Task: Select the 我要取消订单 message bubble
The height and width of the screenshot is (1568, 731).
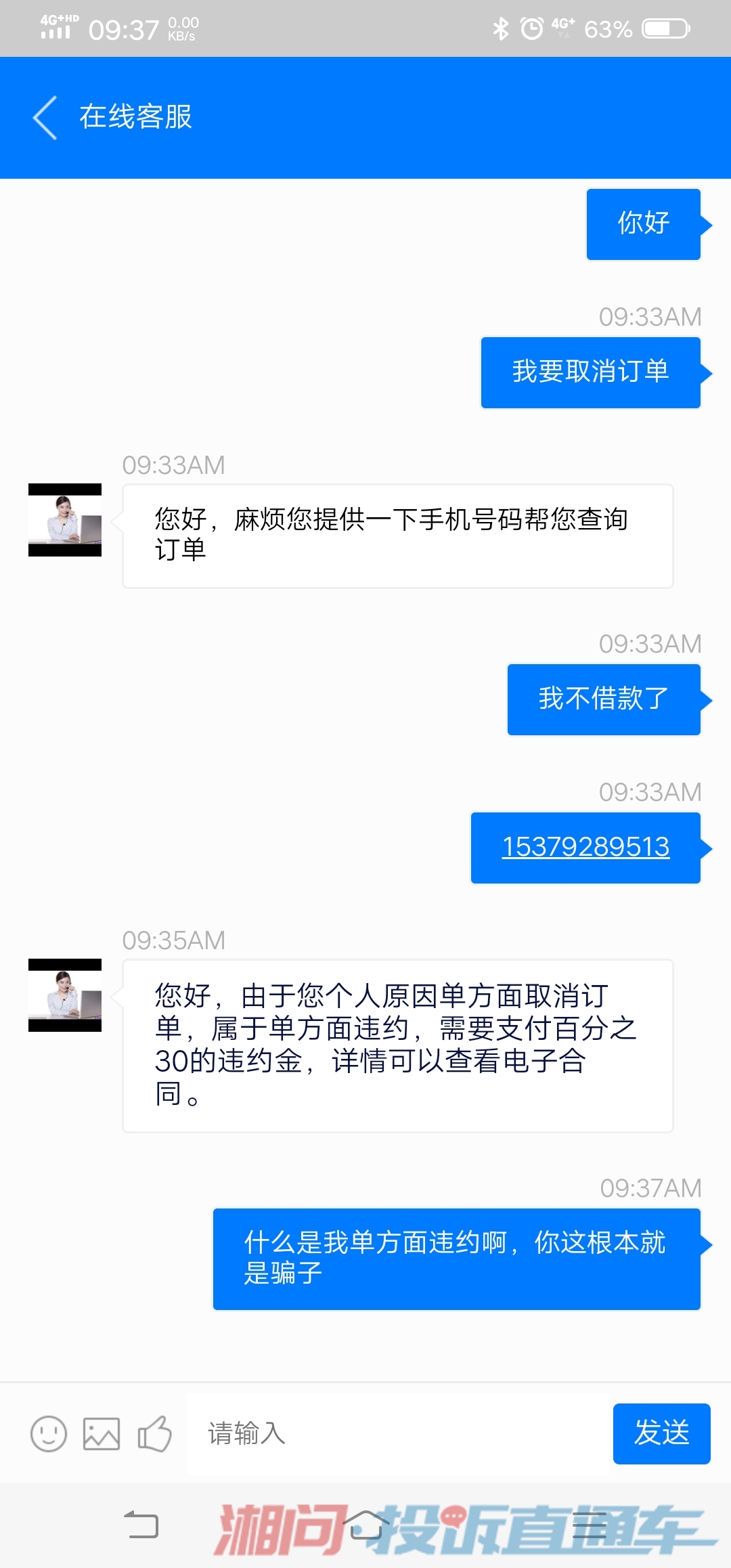Action: point(589,372)
